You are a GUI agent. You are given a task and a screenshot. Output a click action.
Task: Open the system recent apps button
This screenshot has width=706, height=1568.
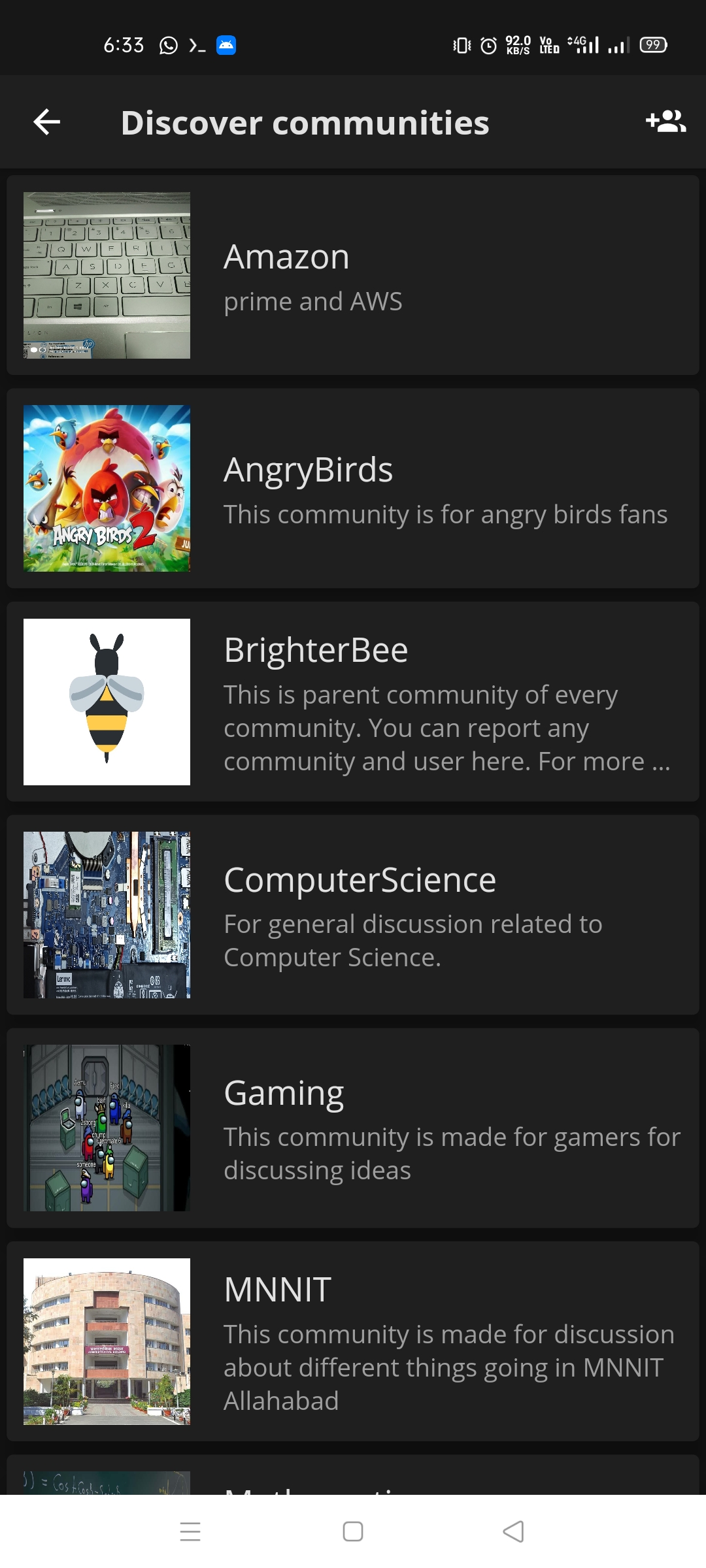(190, 1531)
